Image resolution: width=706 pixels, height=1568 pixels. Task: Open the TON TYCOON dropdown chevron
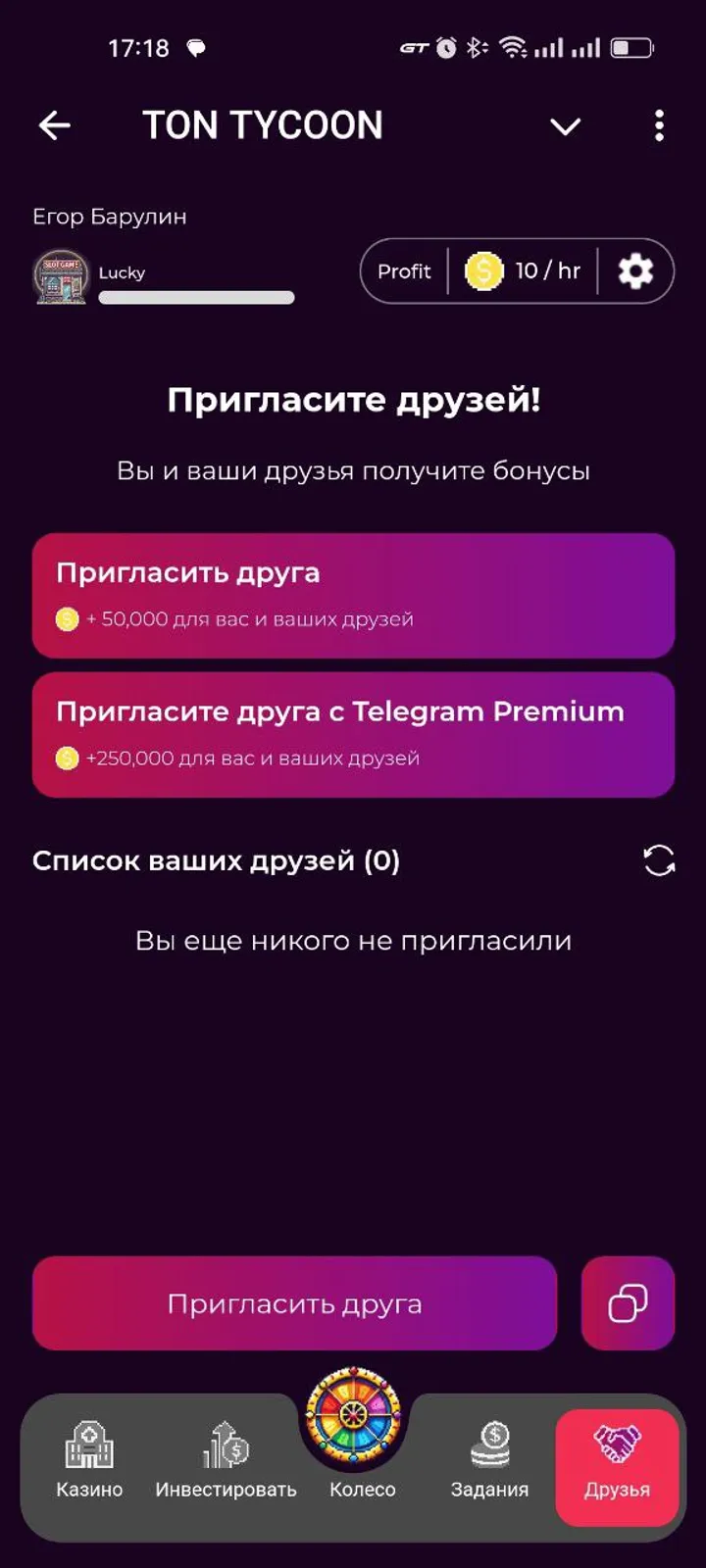click(x=565, y=126)
